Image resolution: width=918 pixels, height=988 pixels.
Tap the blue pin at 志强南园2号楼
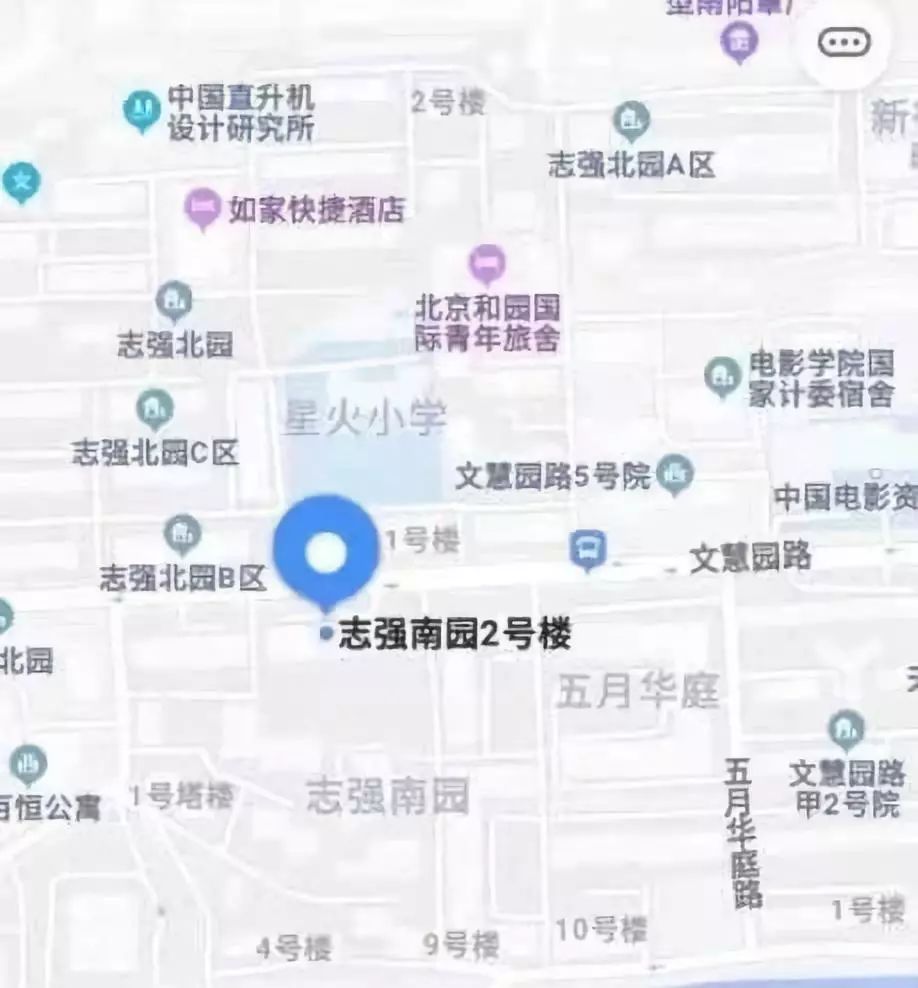(x=325, y=553)
